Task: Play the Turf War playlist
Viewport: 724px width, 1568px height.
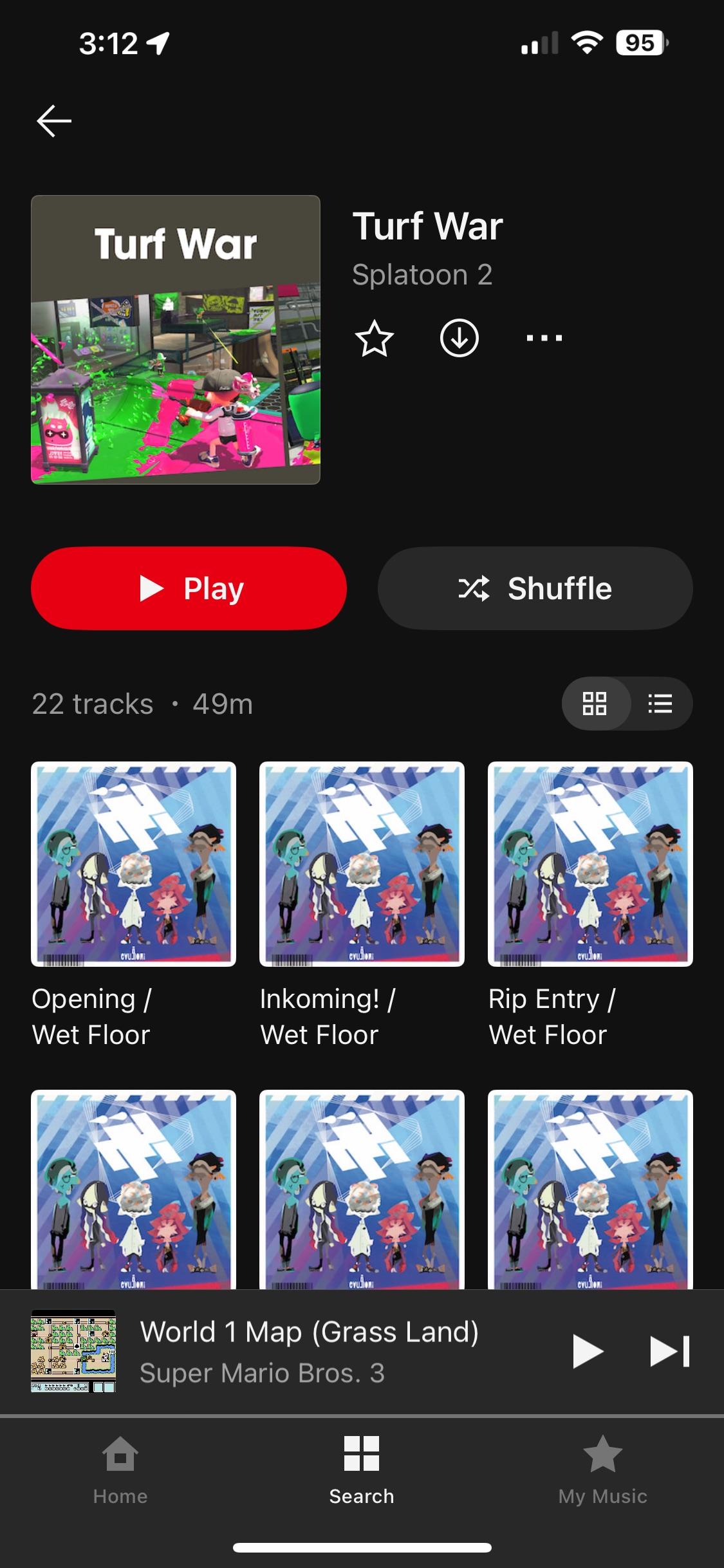Action: 189,588
